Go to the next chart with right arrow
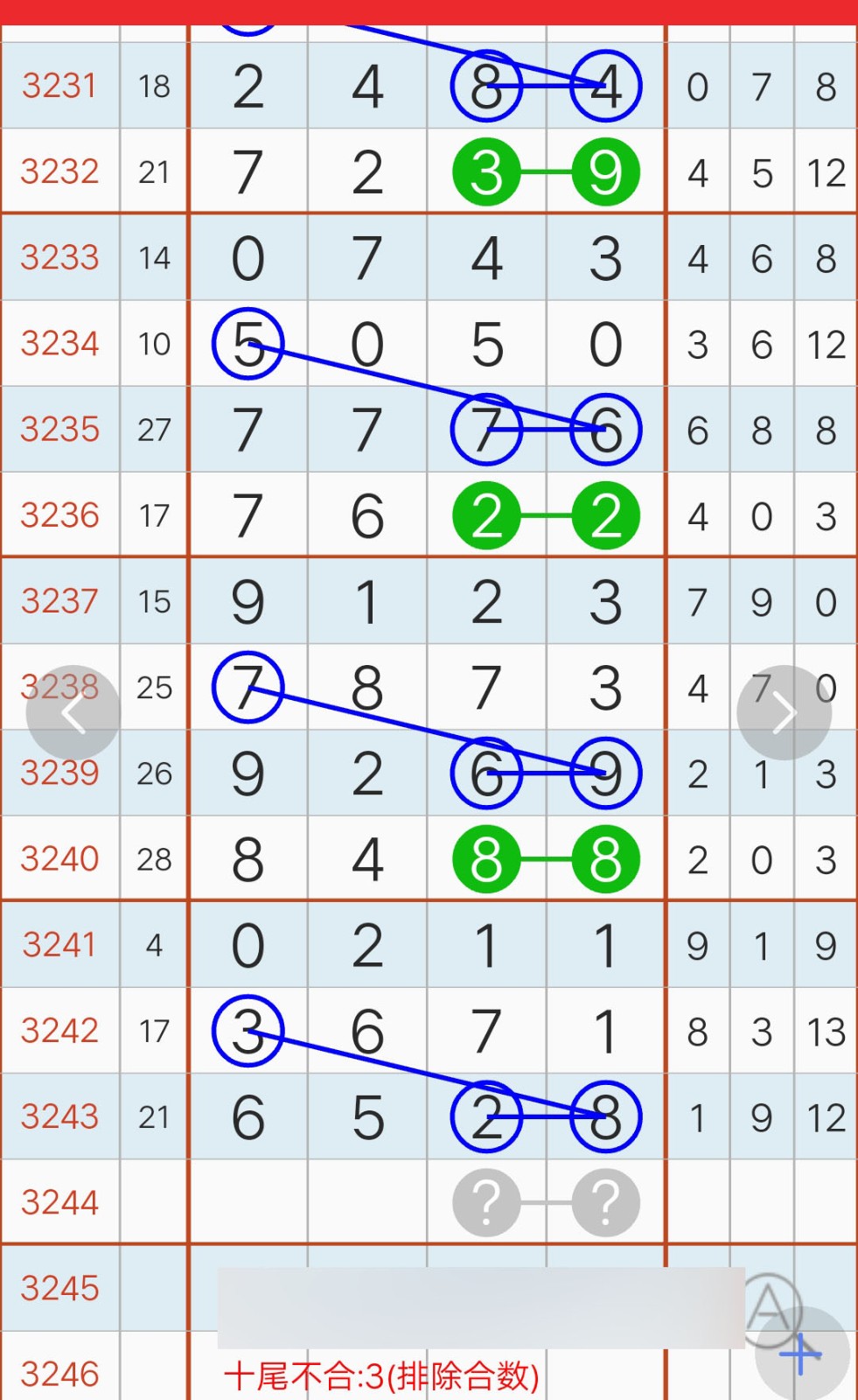 click(785, 713)
